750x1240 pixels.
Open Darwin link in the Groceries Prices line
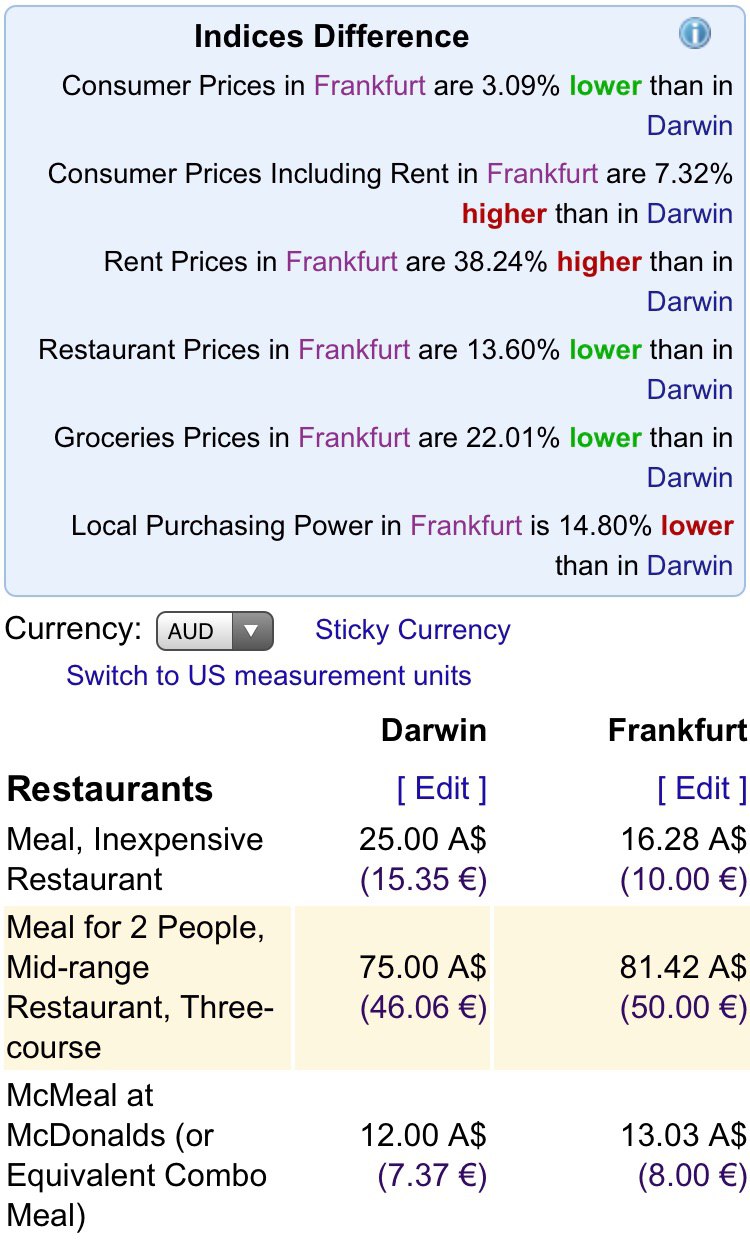tap(690, 477)
